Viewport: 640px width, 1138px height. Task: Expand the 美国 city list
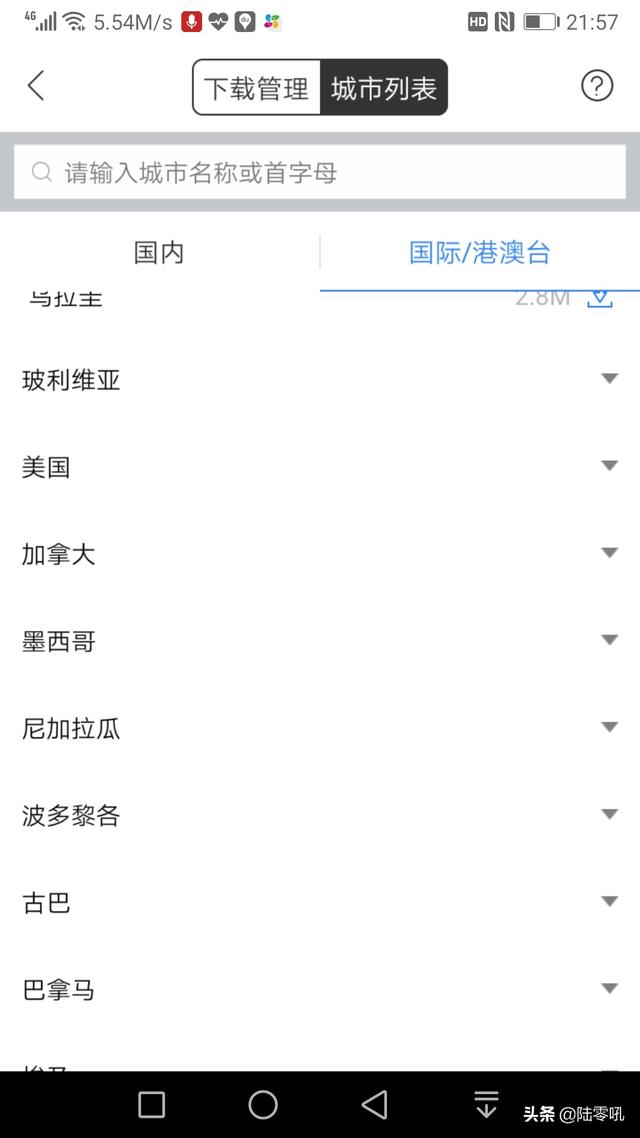coord(609,466)
